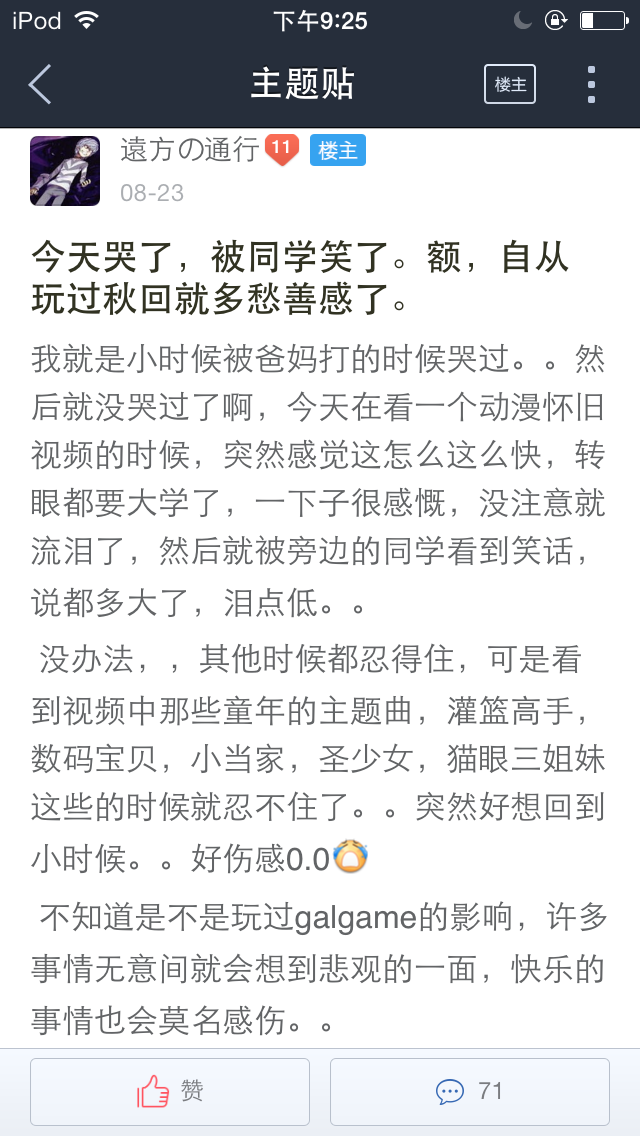Viewport: 640px width, 1136px height.
Task: Open the three-dot overflow menu
Action: (591, 84)
